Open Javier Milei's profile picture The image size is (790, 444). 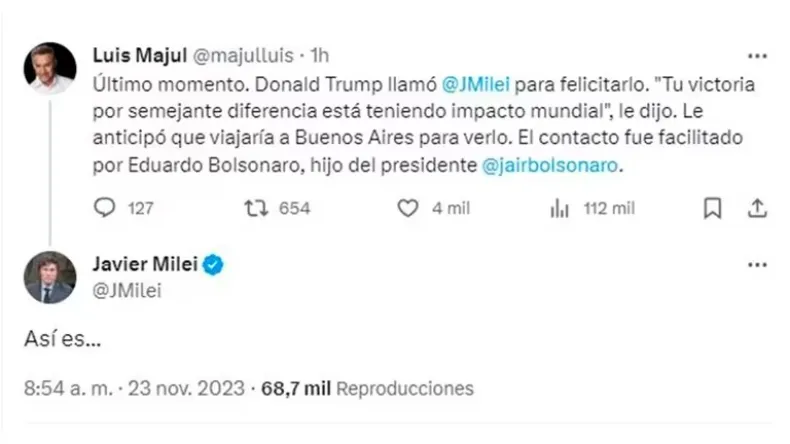coord(50,277)
